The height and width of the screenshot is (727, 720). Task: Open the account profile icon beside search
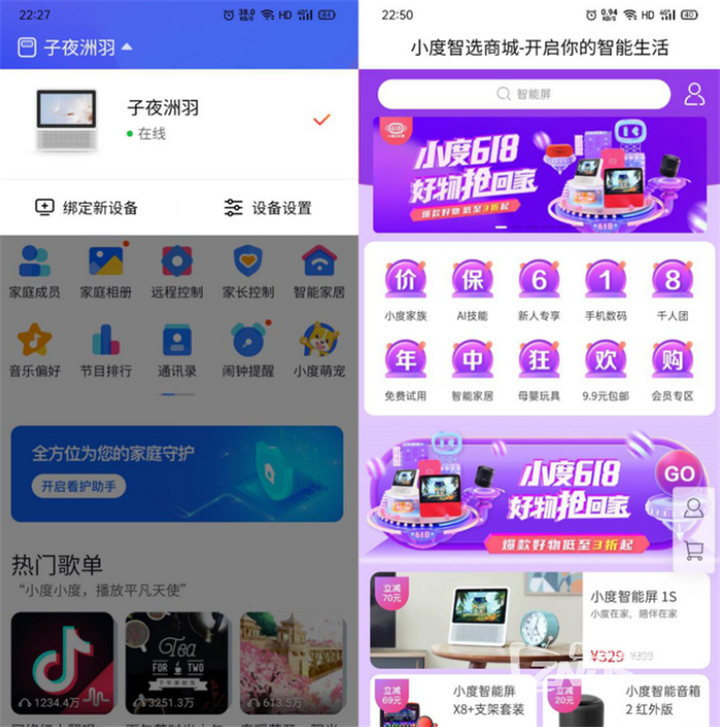coord(694,94)
